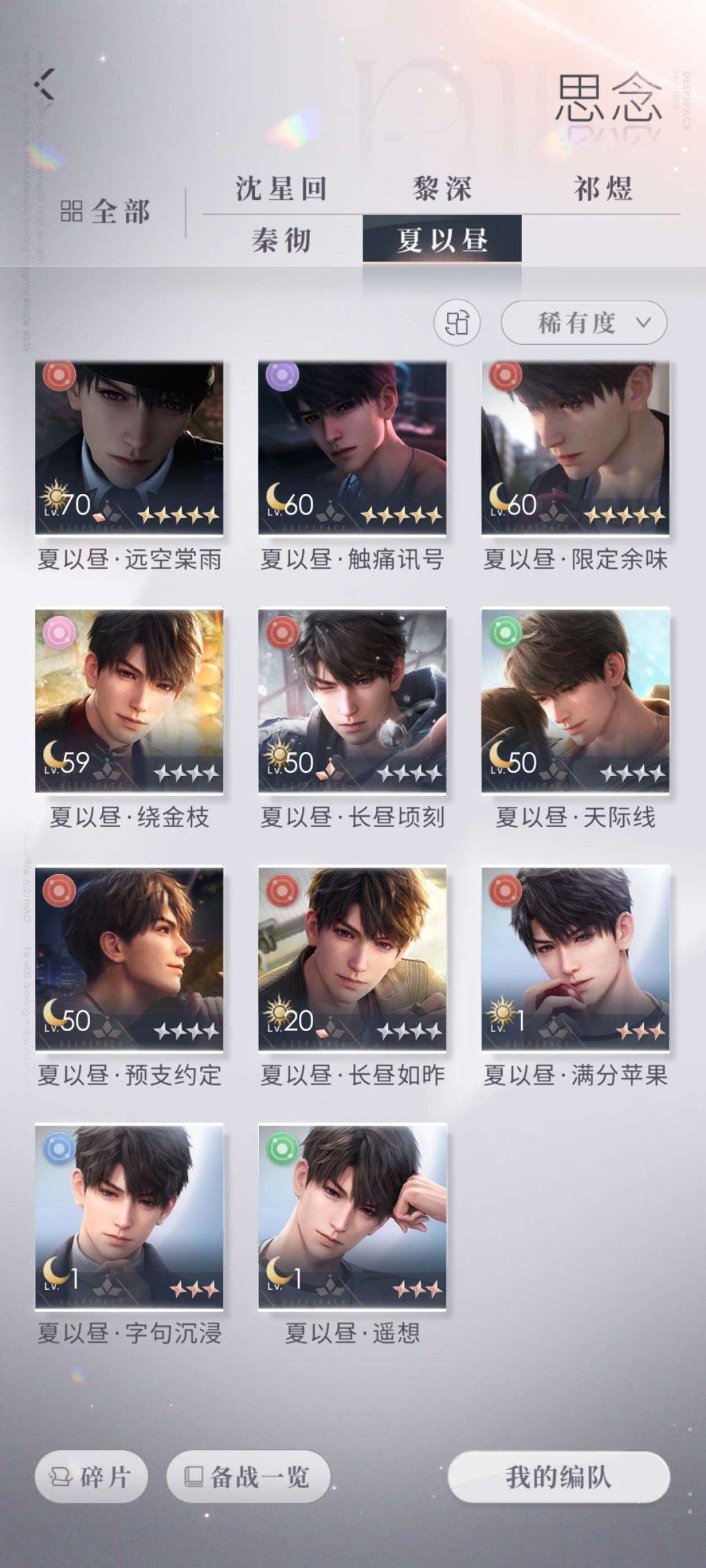The image size is (706, 1568).
Task: Open the 夏以昼·天际线 card
Action: [575, 700]
